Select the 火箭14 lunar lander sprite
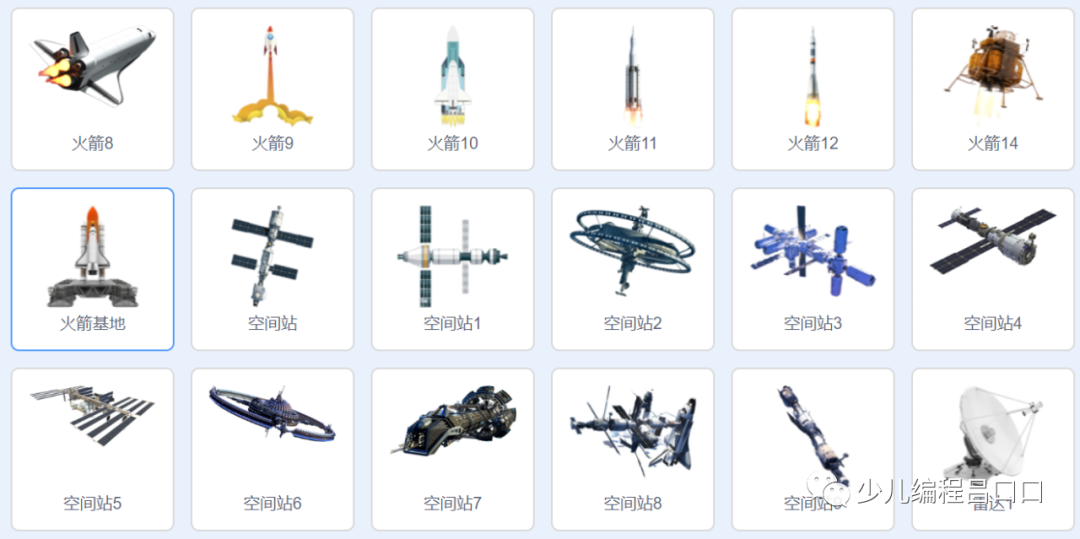Viewport: 1080px width, 539px height. (992, 88)
